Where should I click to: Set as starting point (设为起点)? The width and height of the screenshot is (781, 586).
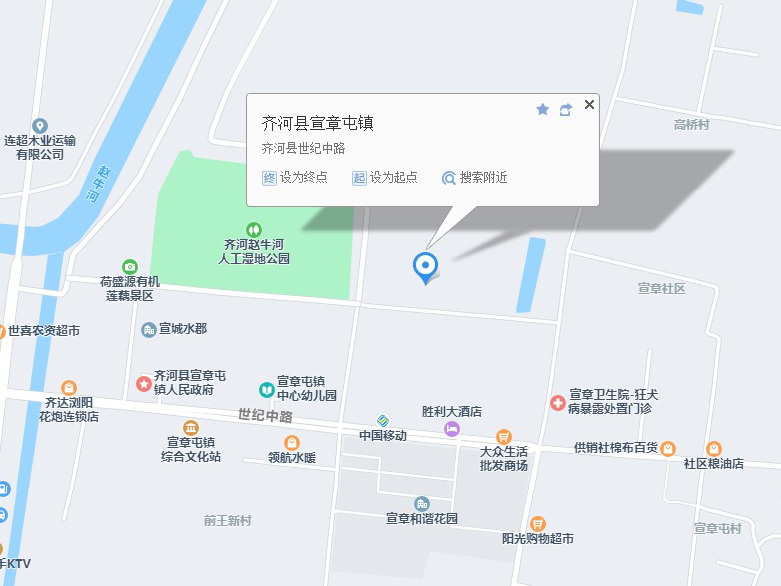(385, 178)
